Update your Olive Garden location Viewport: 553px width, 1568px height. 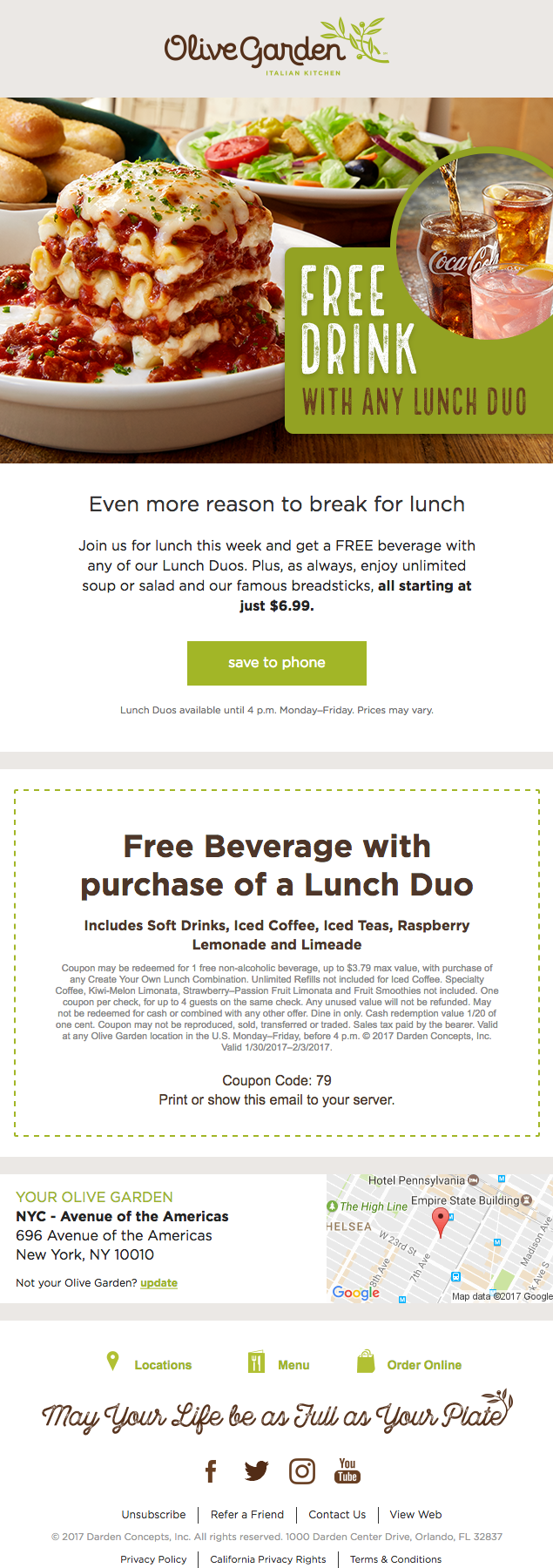[158, 1282]
